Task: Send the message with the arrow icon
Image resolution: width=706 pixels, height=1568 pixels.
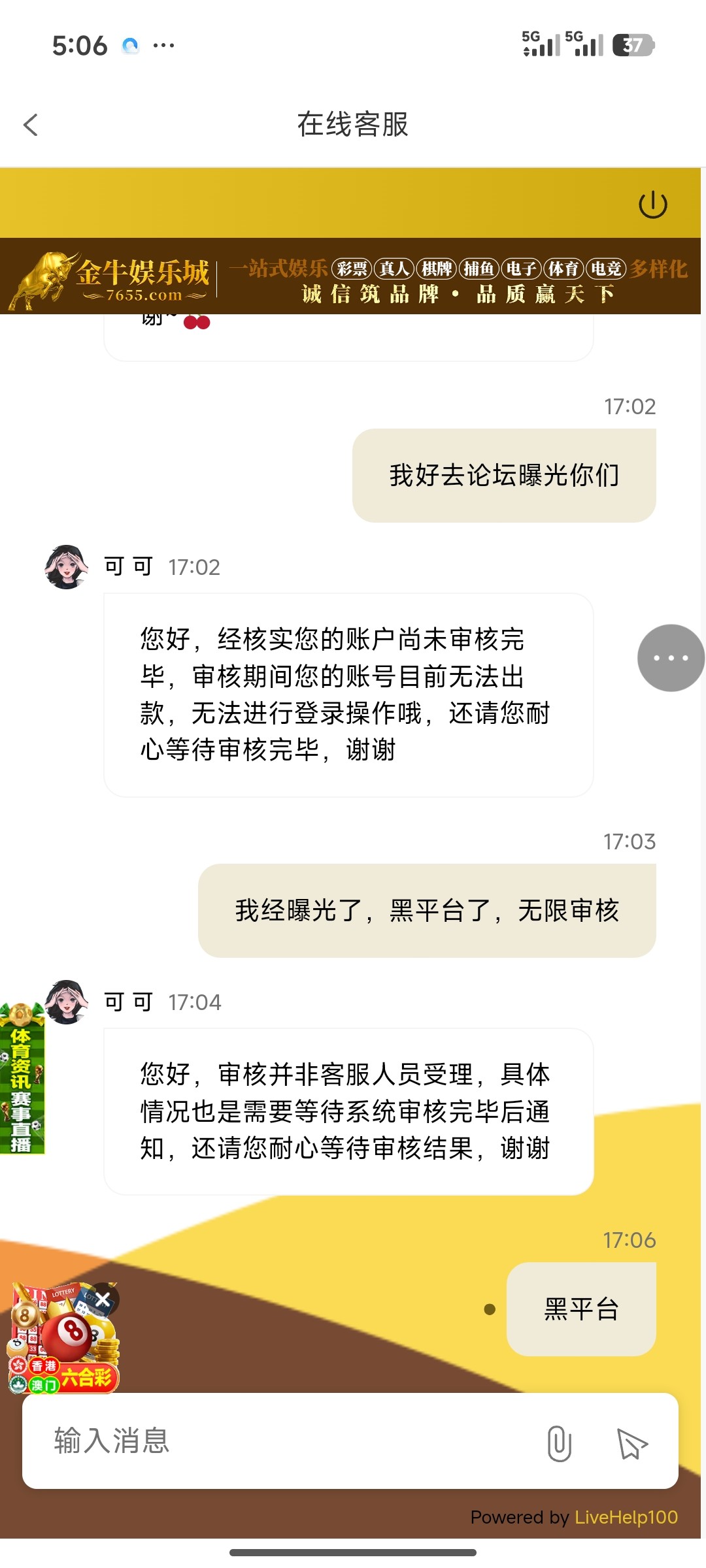Action: (631, 1443)
